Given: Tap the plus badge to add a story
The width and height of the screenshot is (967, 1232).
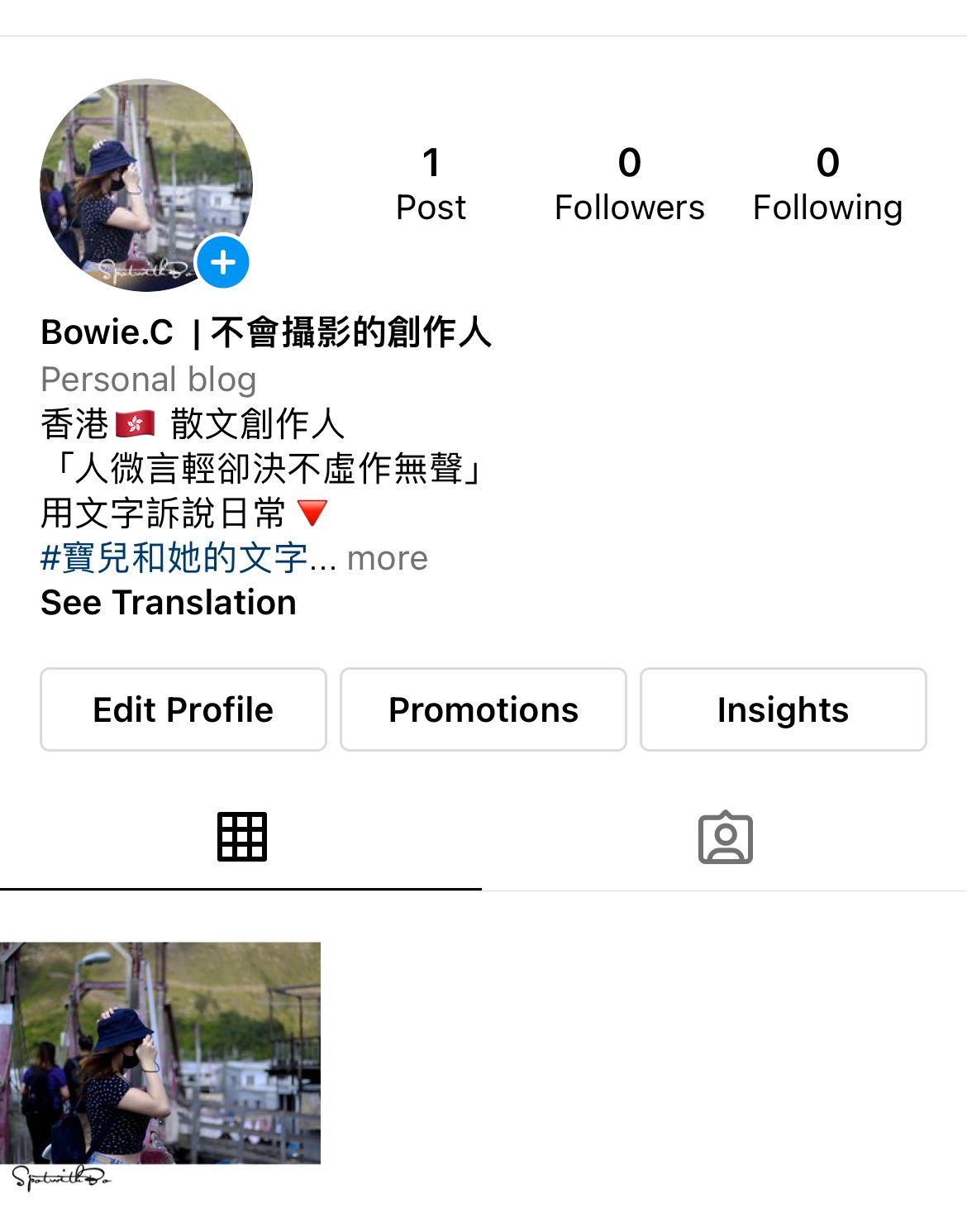Looking at the screenshot, I should (222, 262).
